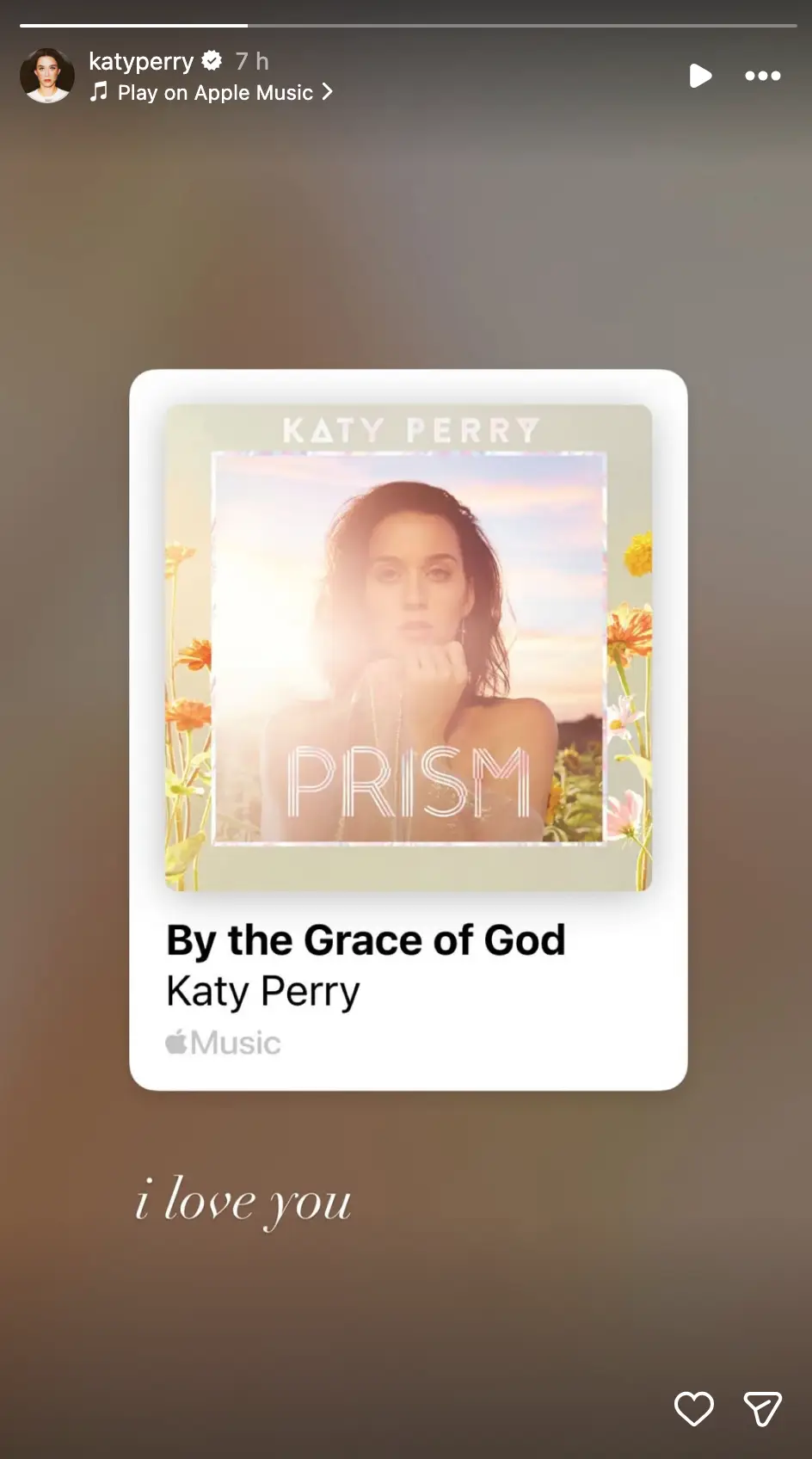The image size is (812, 1459).
Task: Select the song title By the Grace of God
Action: pyautogui.click(x=364, y=939)
